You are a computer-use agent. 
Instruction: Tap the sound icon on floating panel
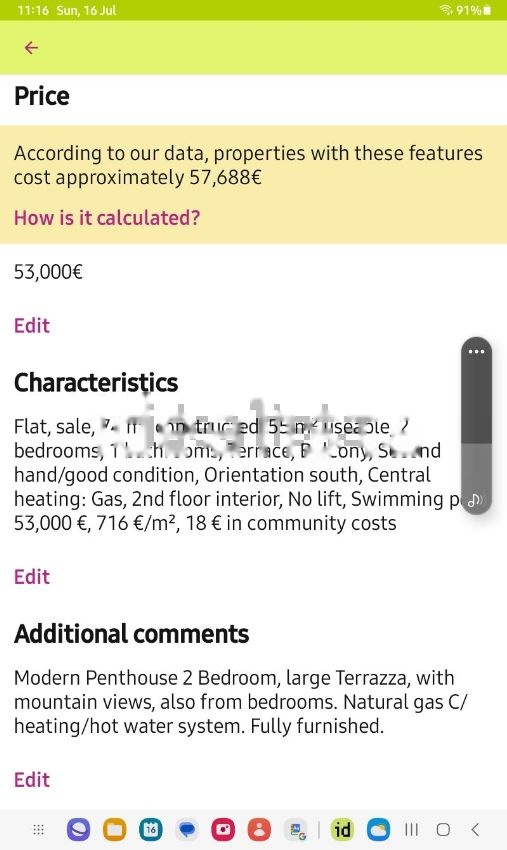tap(476, 500)
